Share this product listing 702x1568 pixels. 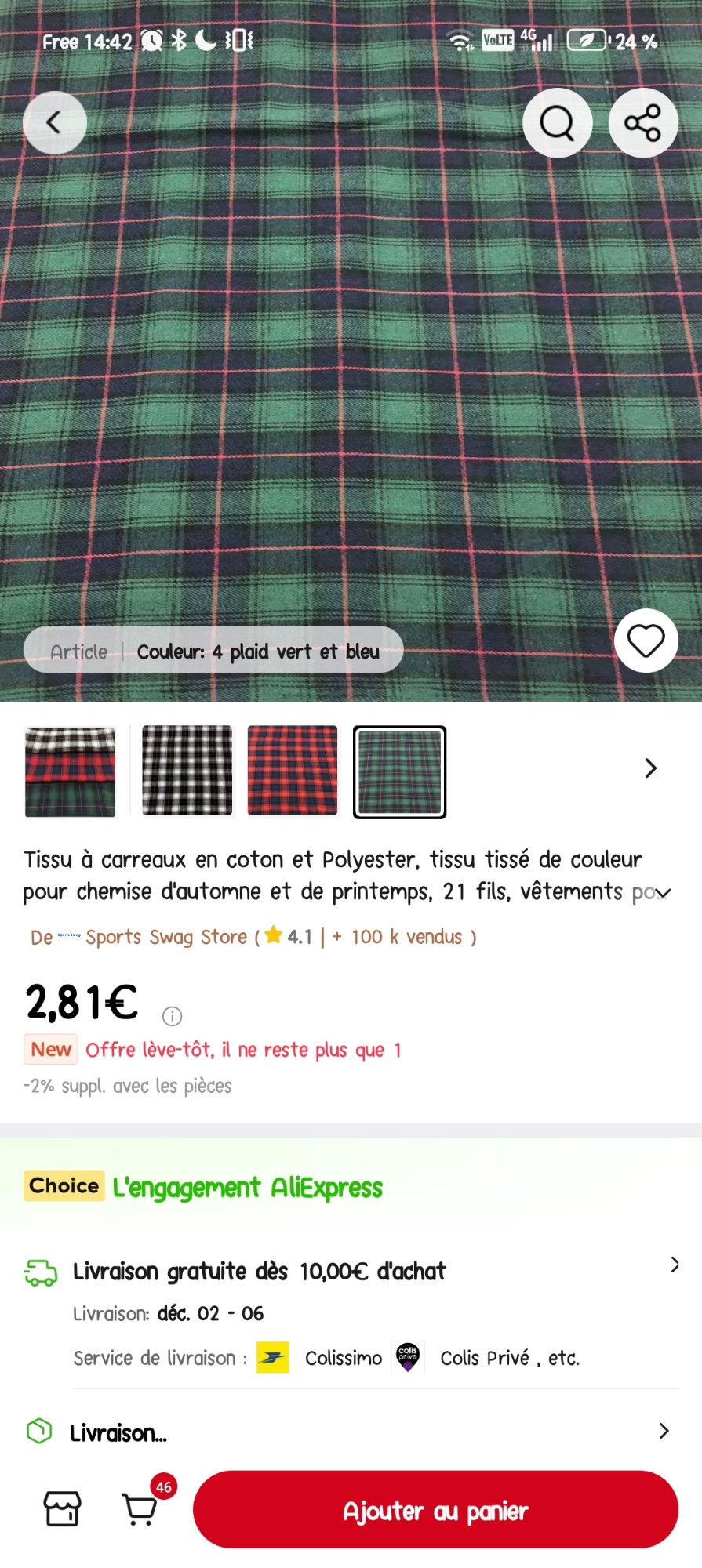coord(643,122)
